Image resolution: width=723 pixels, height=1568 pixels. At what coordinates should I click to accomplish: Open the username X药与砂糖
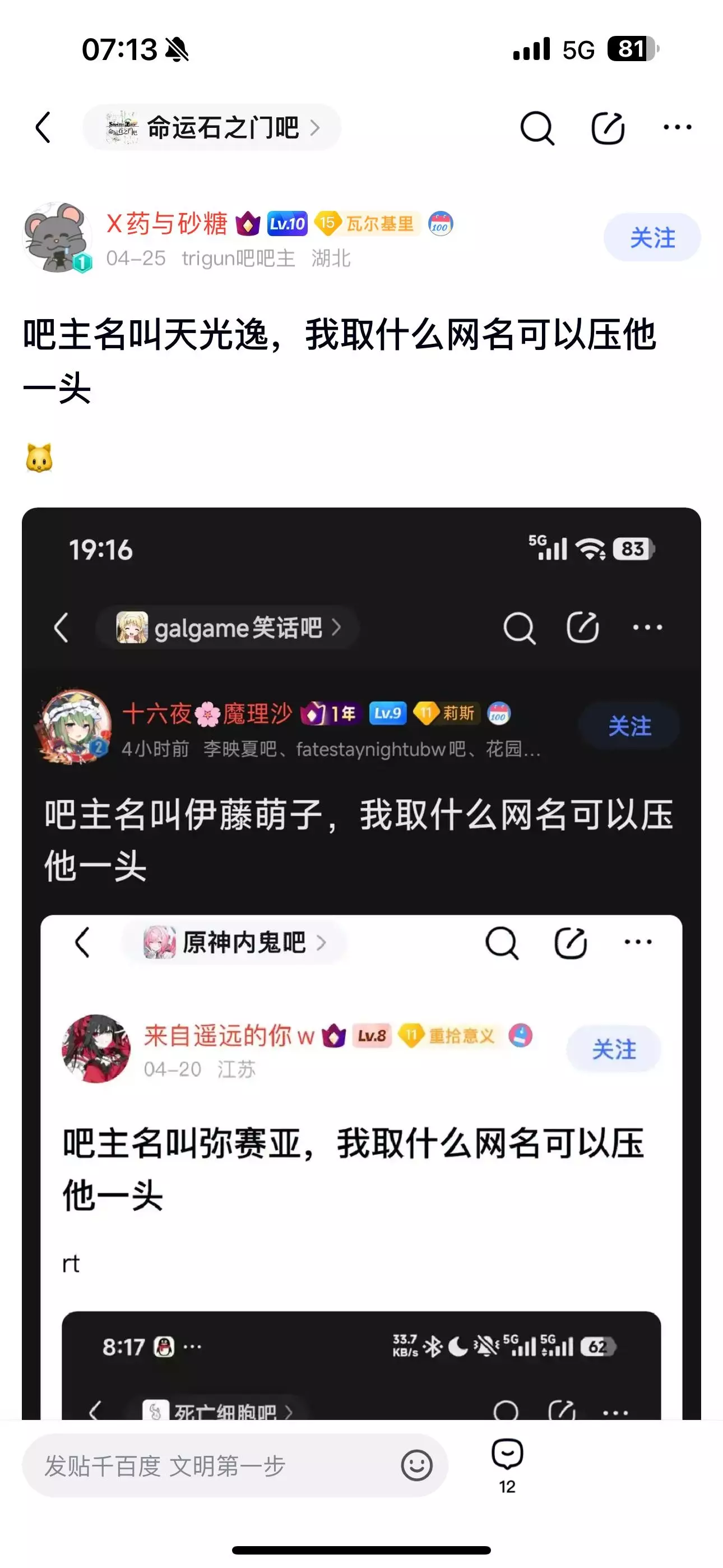click(x=167, y=223)
